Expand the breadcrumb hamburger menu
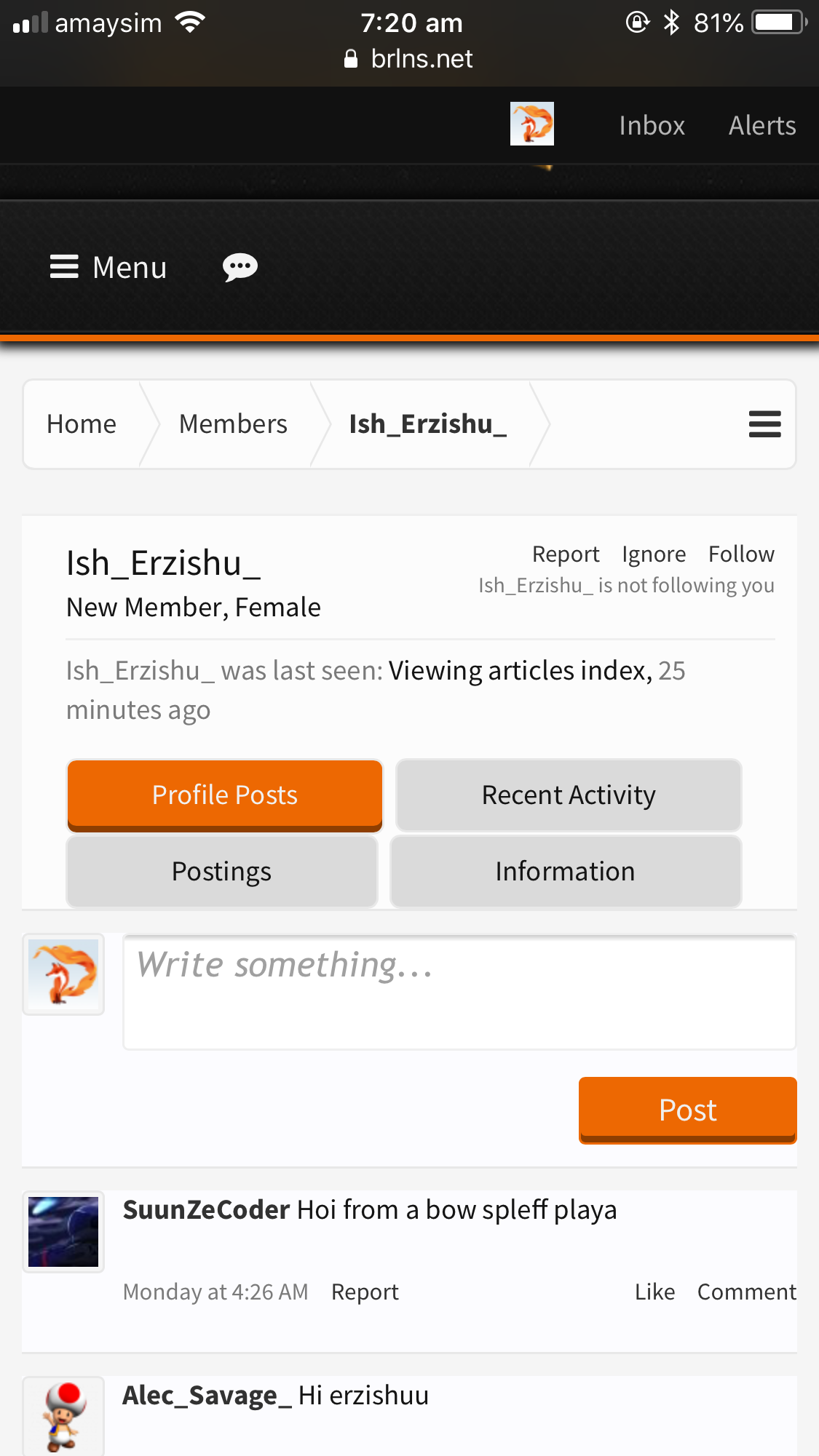819x1456 pixels. [x=764, y=423]
